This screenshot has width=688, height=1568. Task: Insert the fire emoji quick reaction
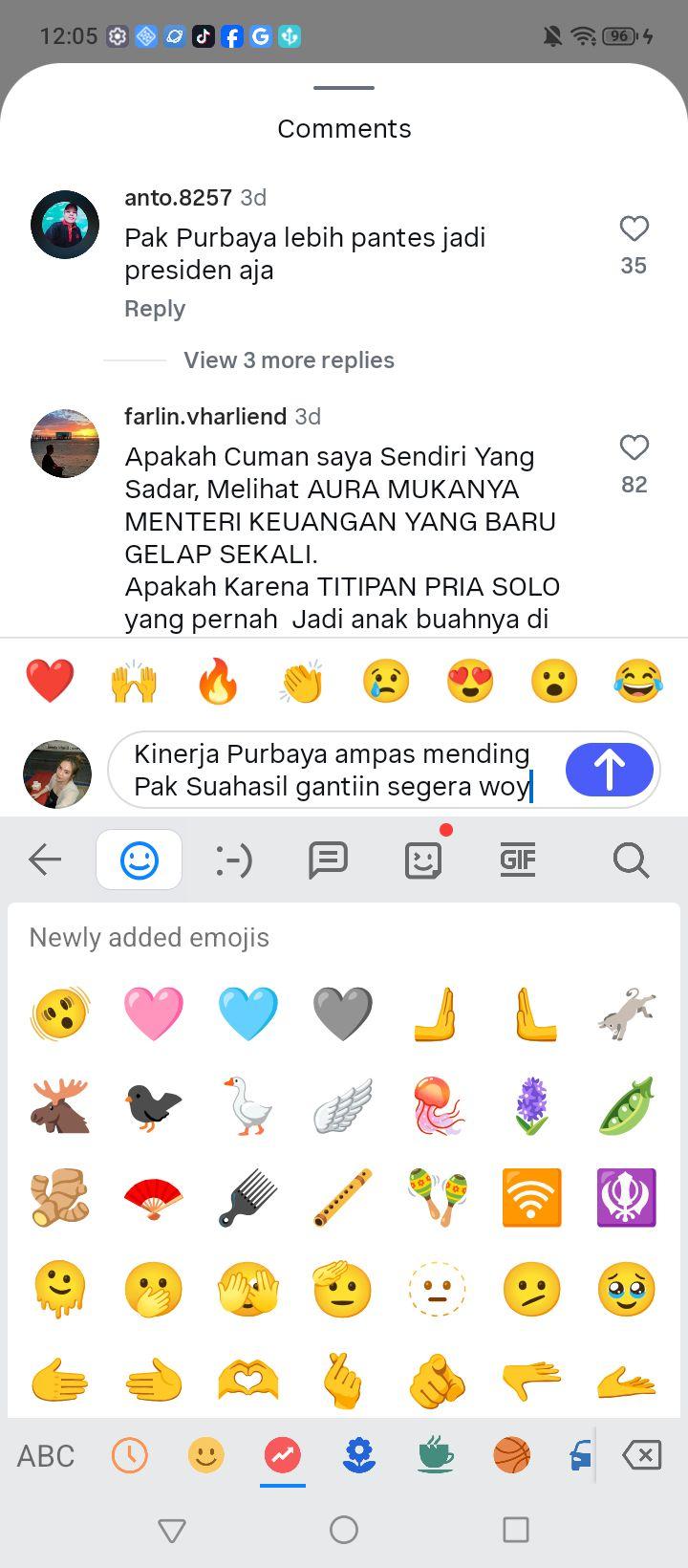tap(218, 683)
